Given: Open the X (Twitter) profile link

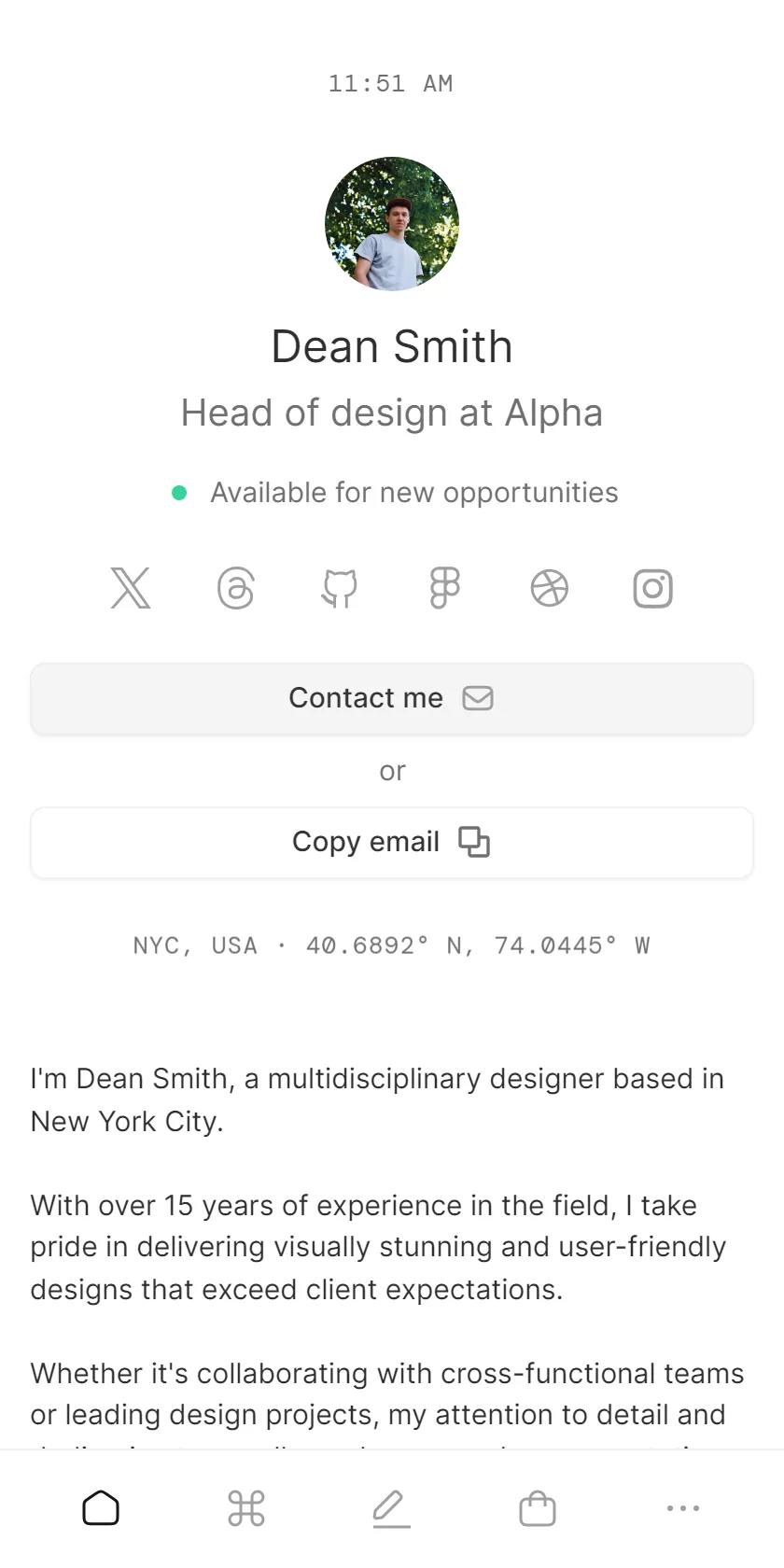Looking at the screenshot, I should click(131, 589).
